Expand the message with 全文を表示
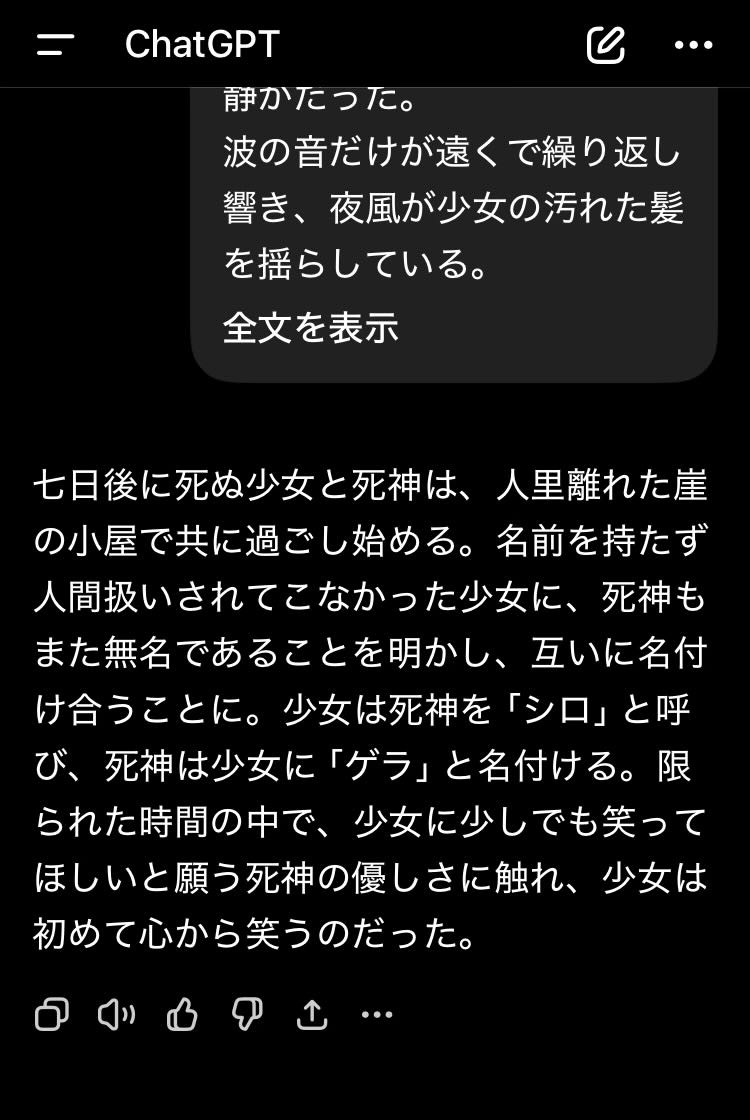 [x=310, y=327]
